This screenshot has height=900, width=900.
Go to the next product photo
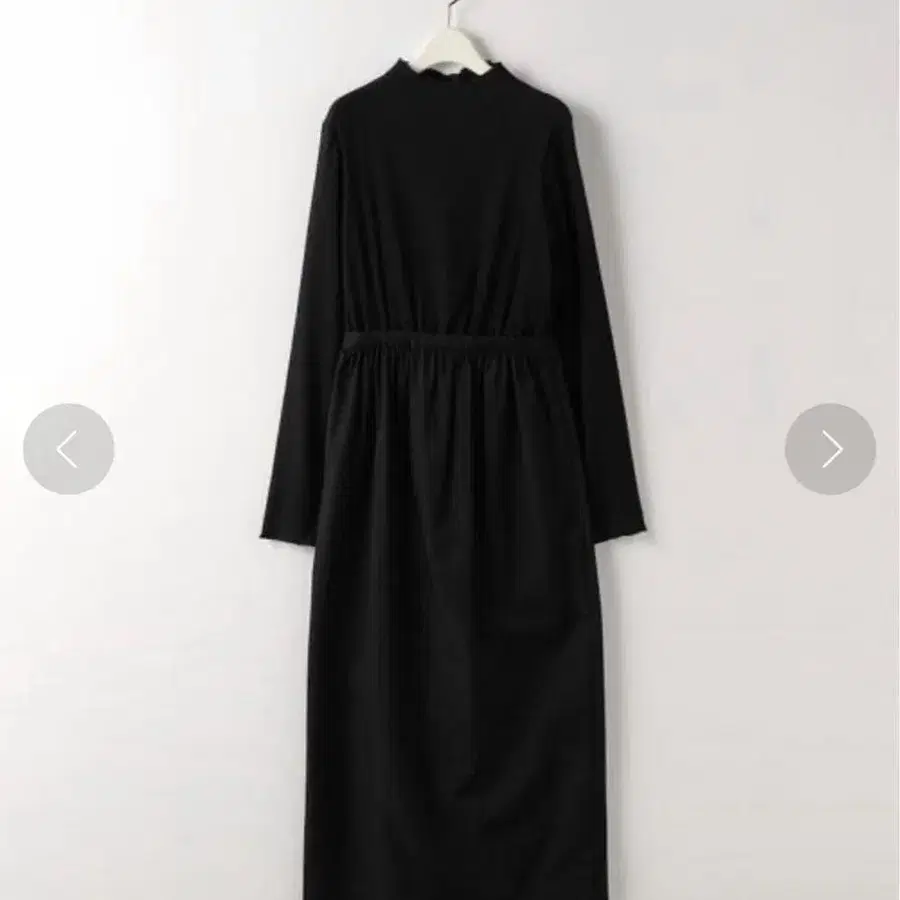[830, 449]
